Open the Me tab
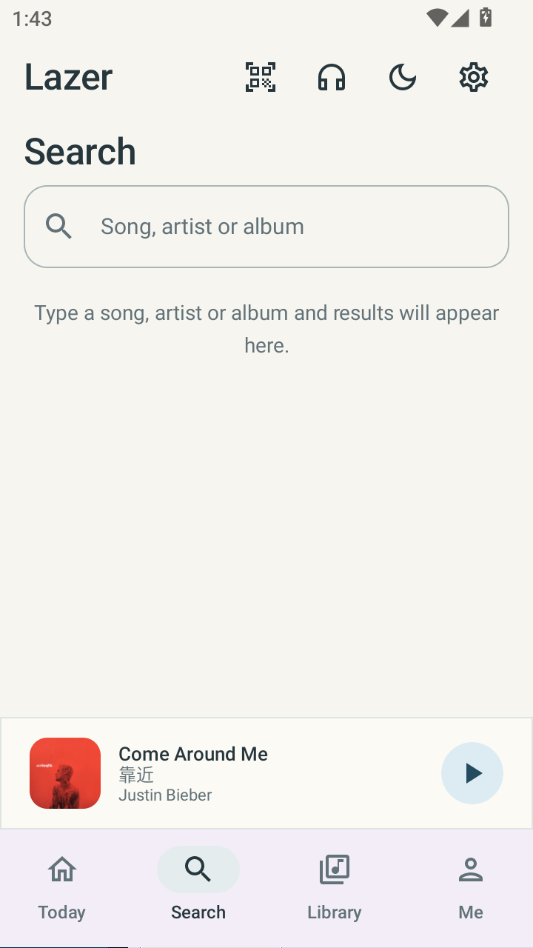Screen dimensions: 533x948 pyautogui.click(x=471, y=888)
